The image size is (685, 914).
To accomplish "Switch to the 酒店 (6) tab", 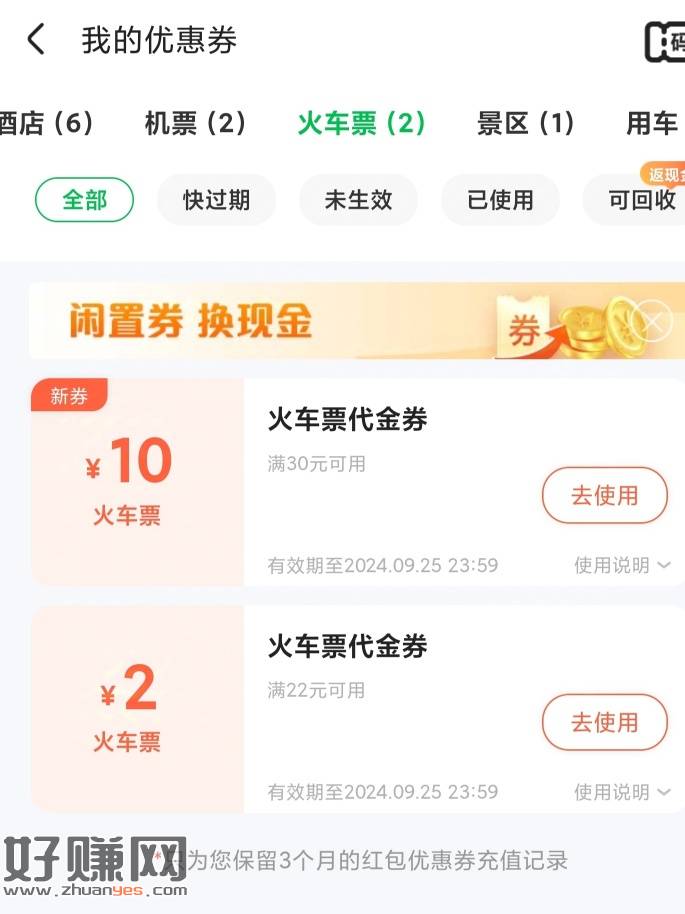I will click(46, 123).
